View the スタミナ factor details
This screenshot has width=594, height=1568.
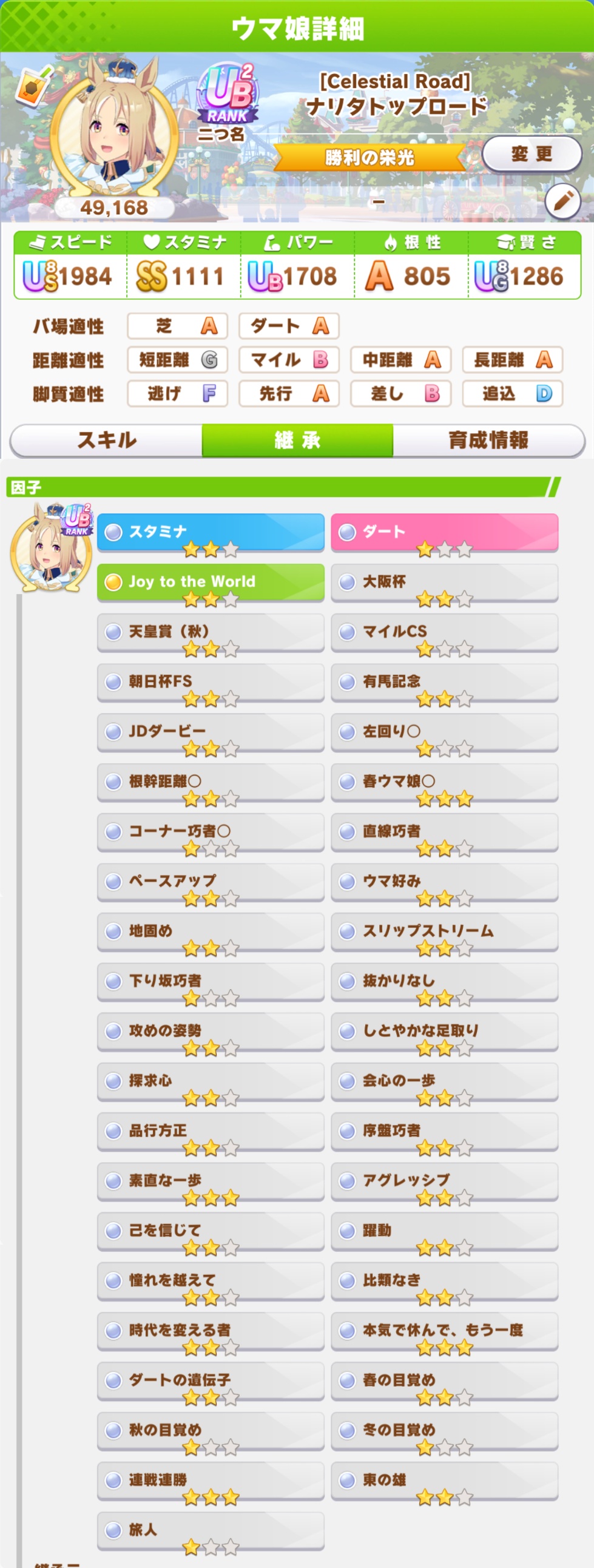pyautogui.click(x=211, y=532)
